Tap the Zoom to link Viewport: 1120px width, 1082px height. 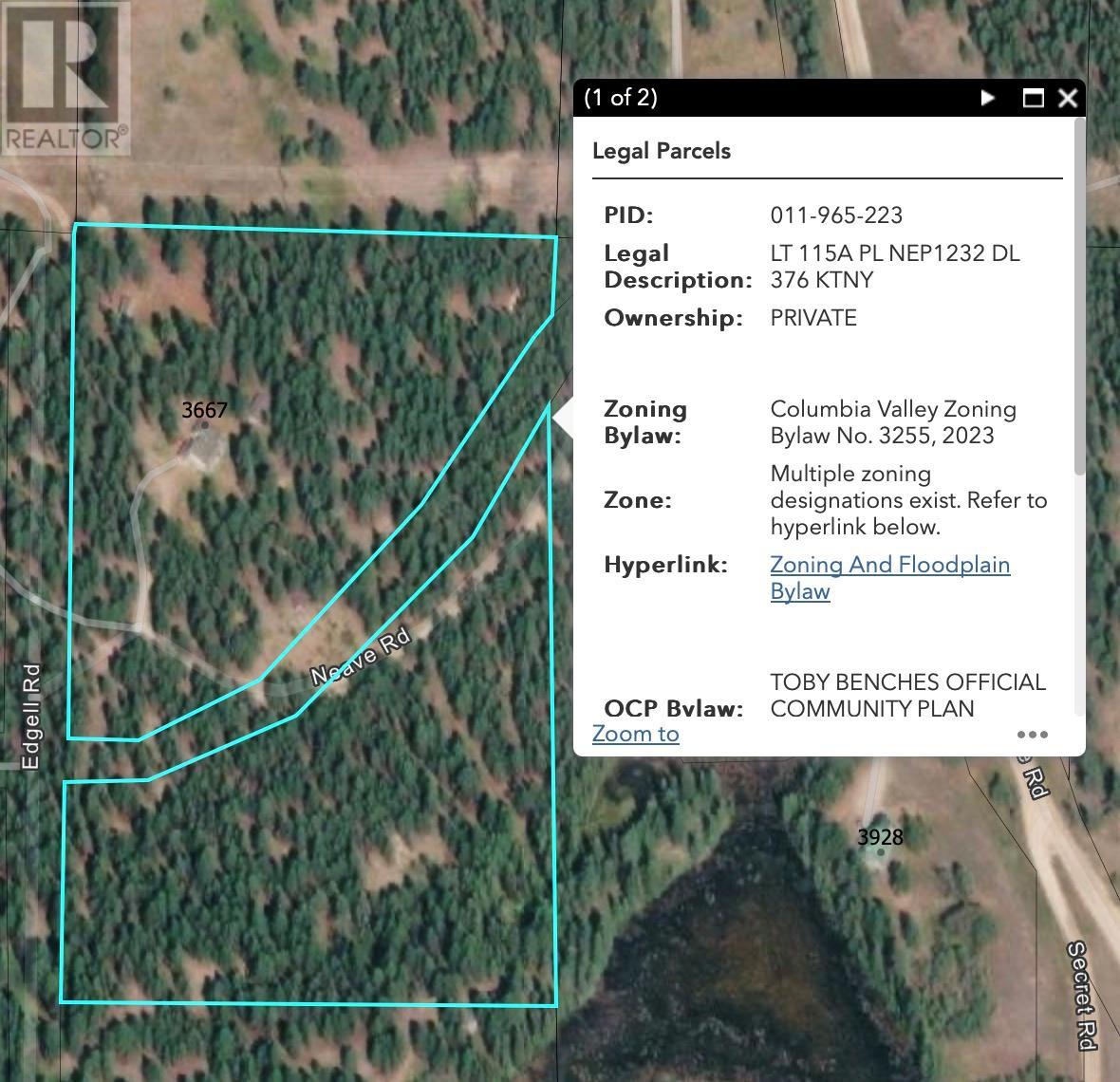pos(635,734)
